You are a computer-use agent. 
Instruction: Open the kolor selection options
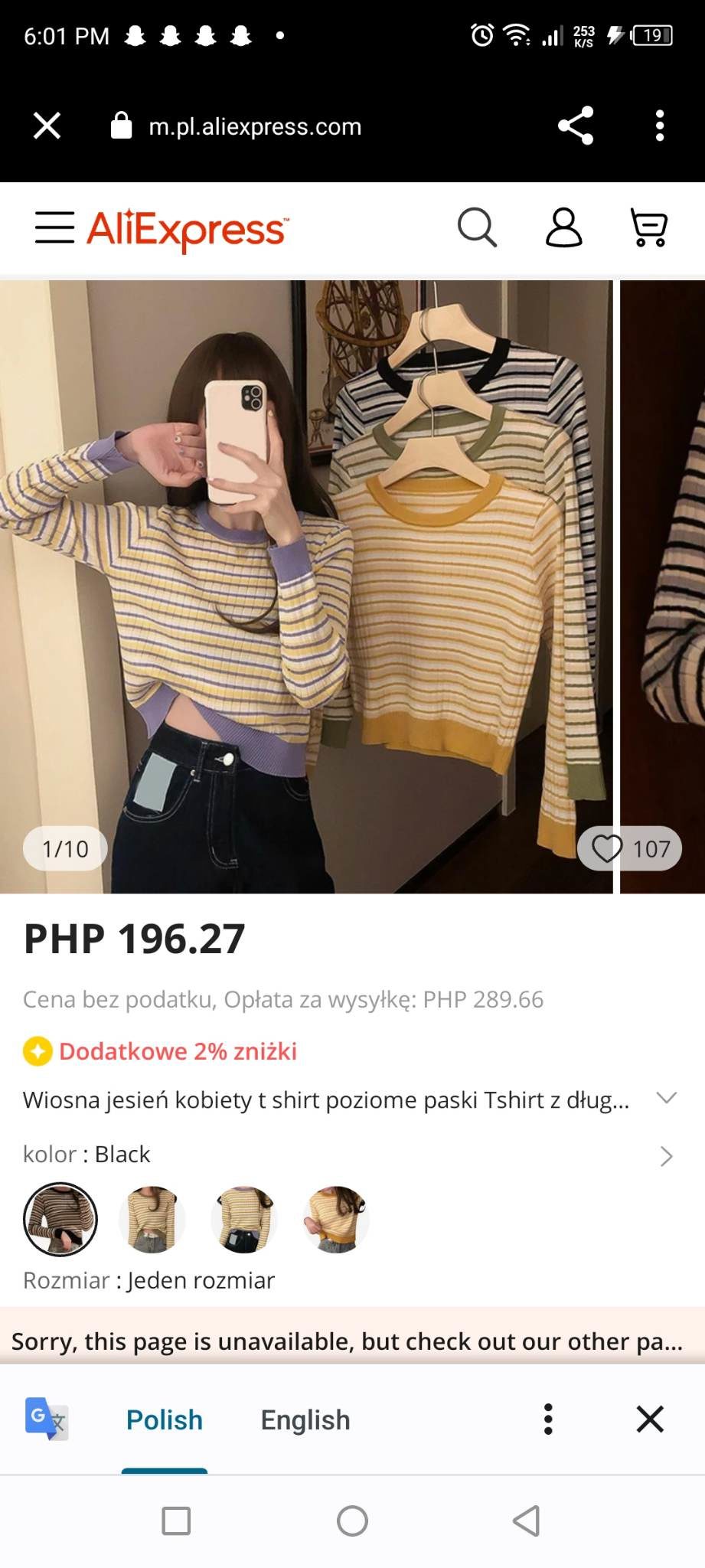[666, 1155]
